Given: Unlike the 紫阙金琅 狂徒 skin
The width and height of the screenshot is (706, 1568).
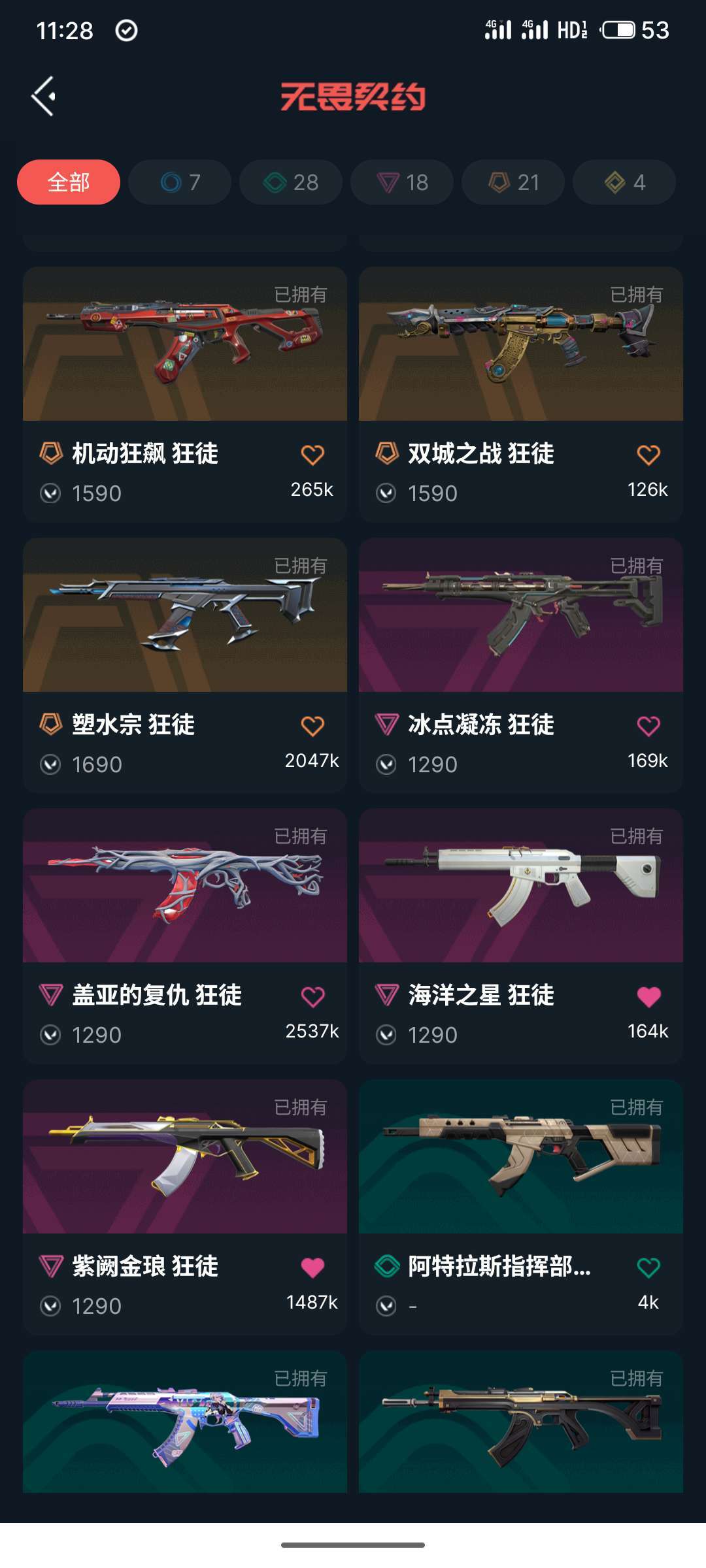Looking at the screenshot, I should (x=312, y=1267).
